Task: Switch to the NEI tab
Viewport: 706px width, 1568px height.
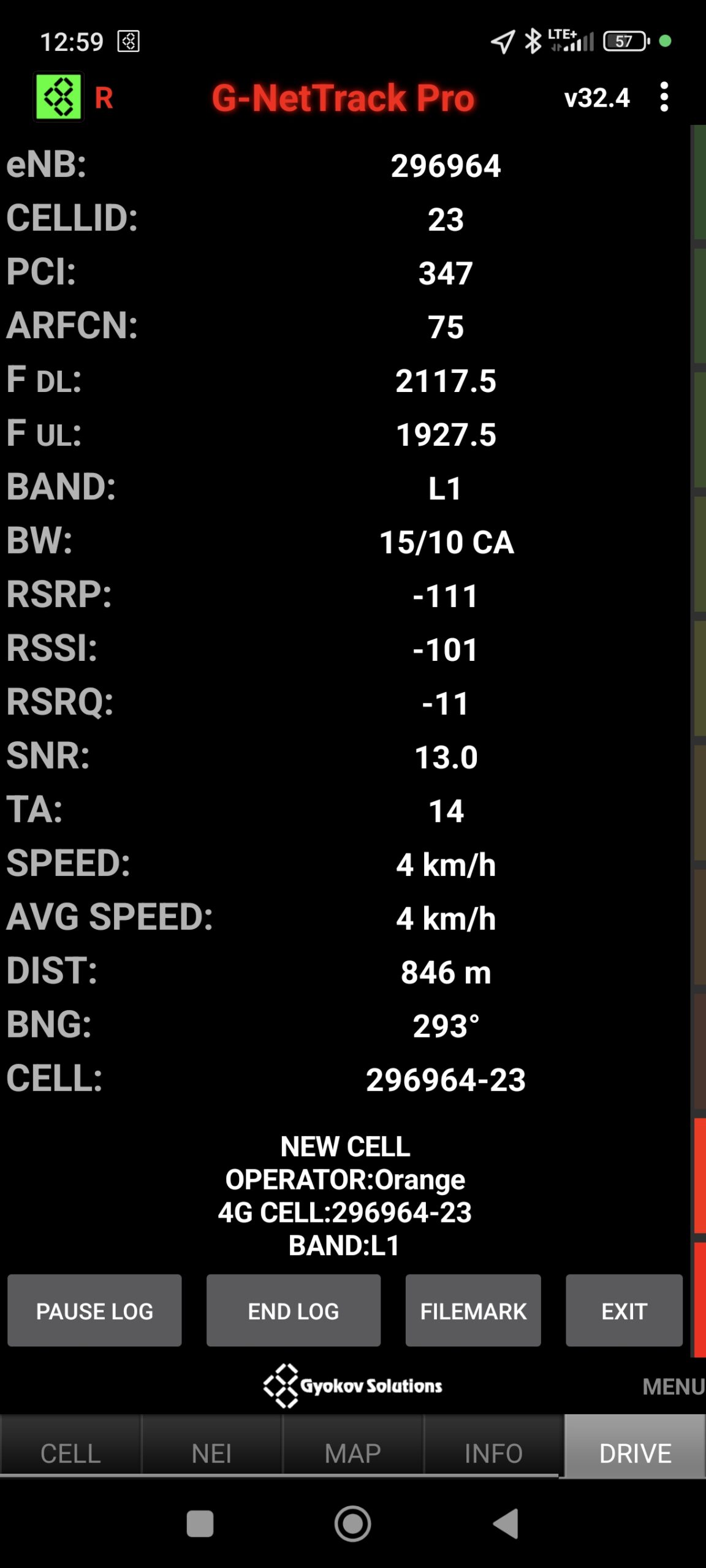Action: [x=211, y=1453]
